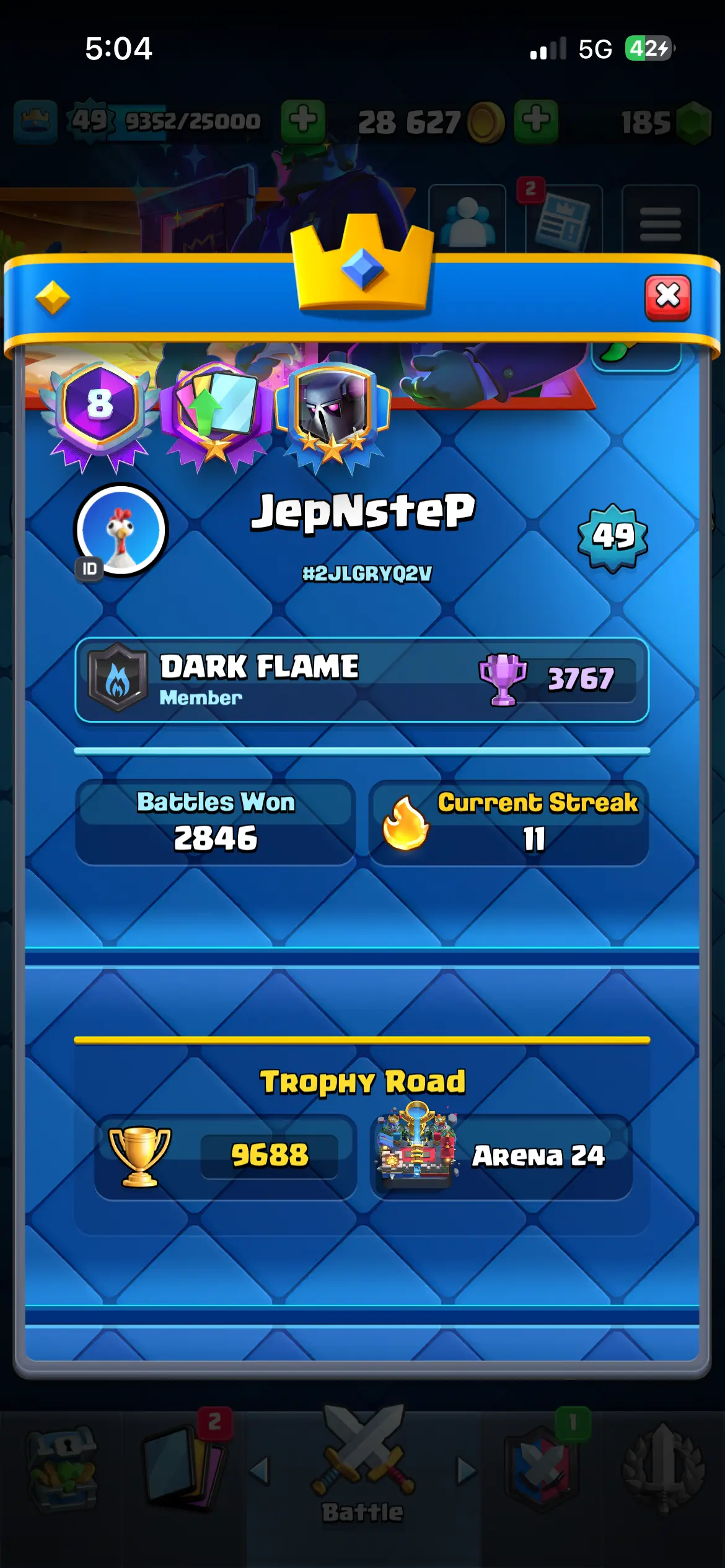
Task: Tap the ID badge on the avatar
Action: point(90,568)
